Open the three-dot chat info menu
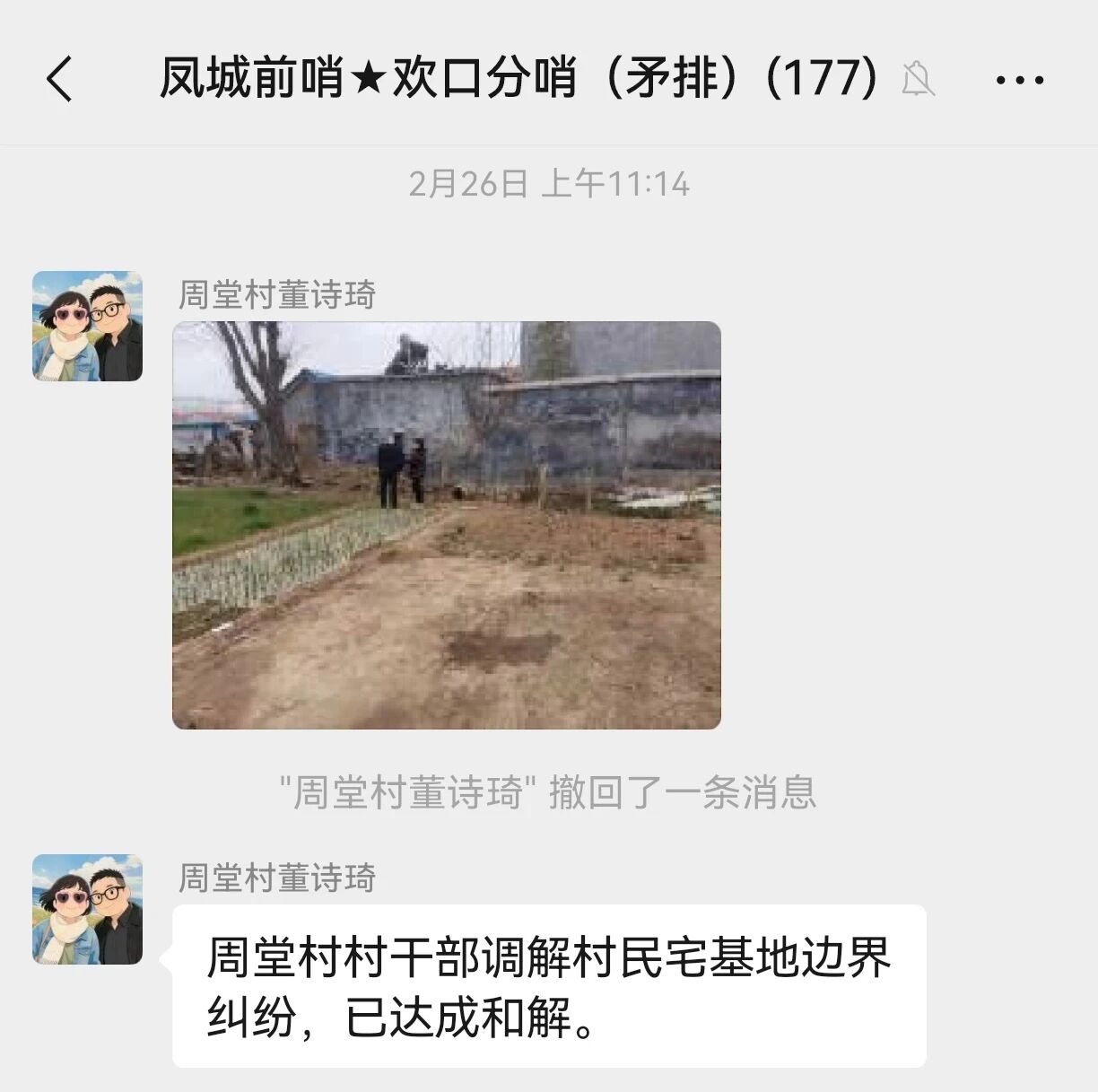The height and width of the screenshot is (1092, 1098). pos(1020,80)
